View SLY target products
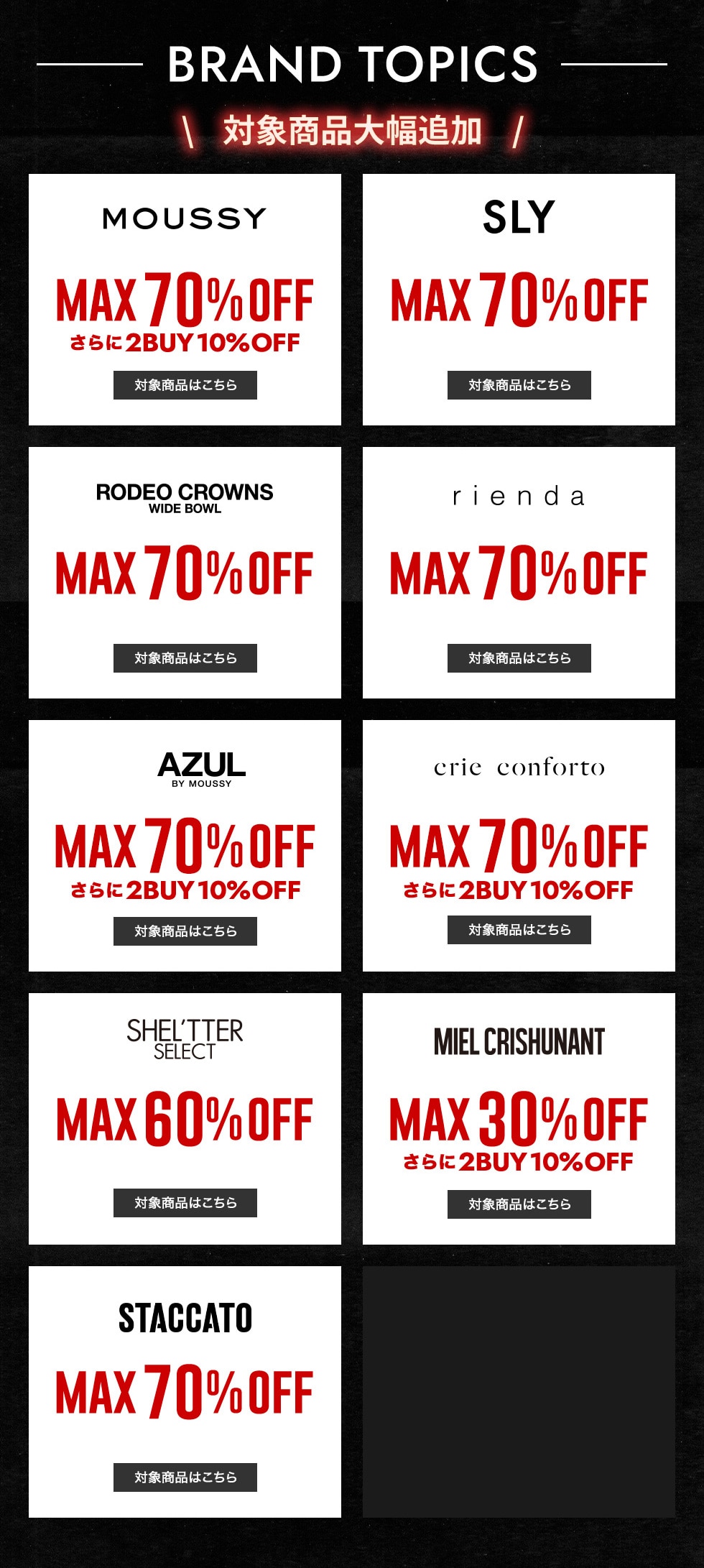The image size is (704, 1568). (x=519, y=385)
